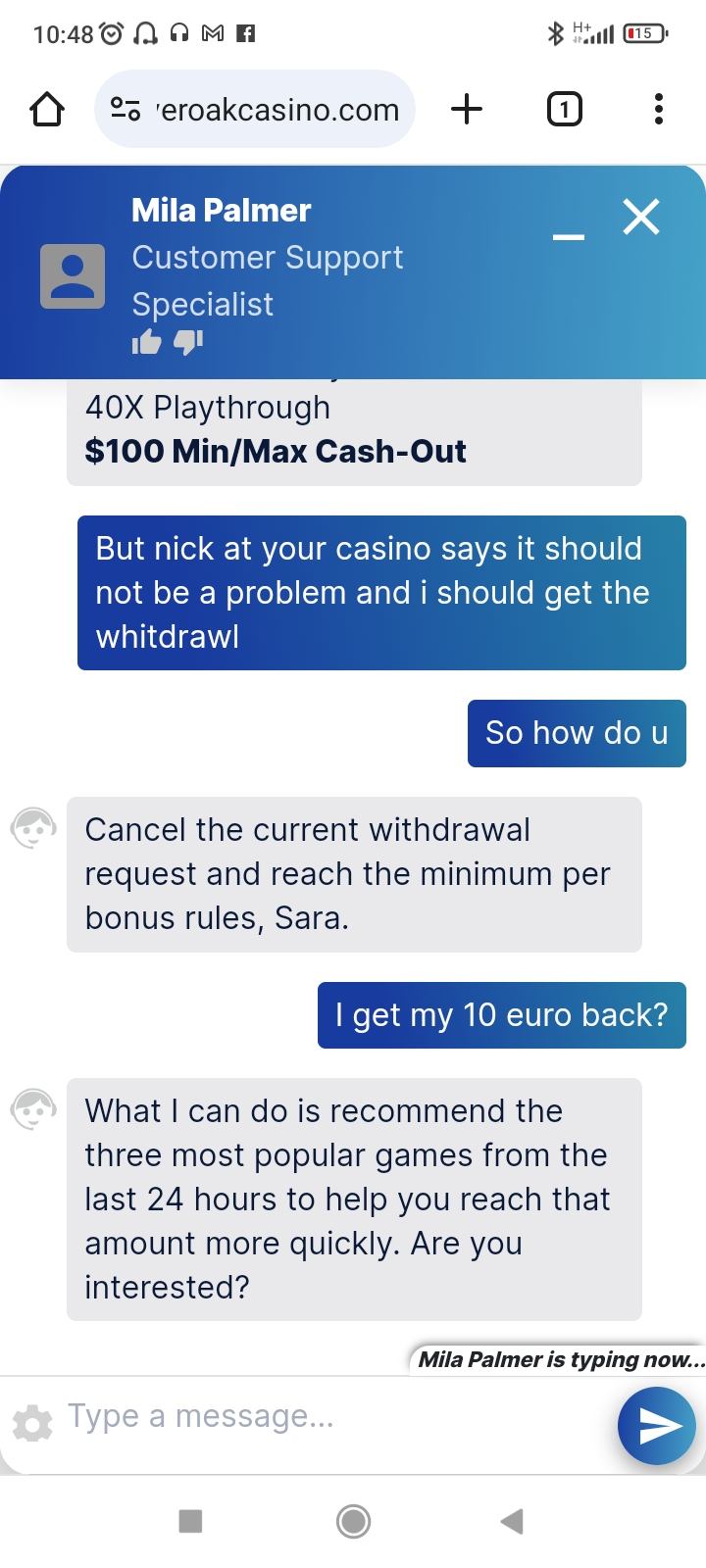The image size is (706, 1568).
Task: Open a new browser tab
Action: click(467, 109)
